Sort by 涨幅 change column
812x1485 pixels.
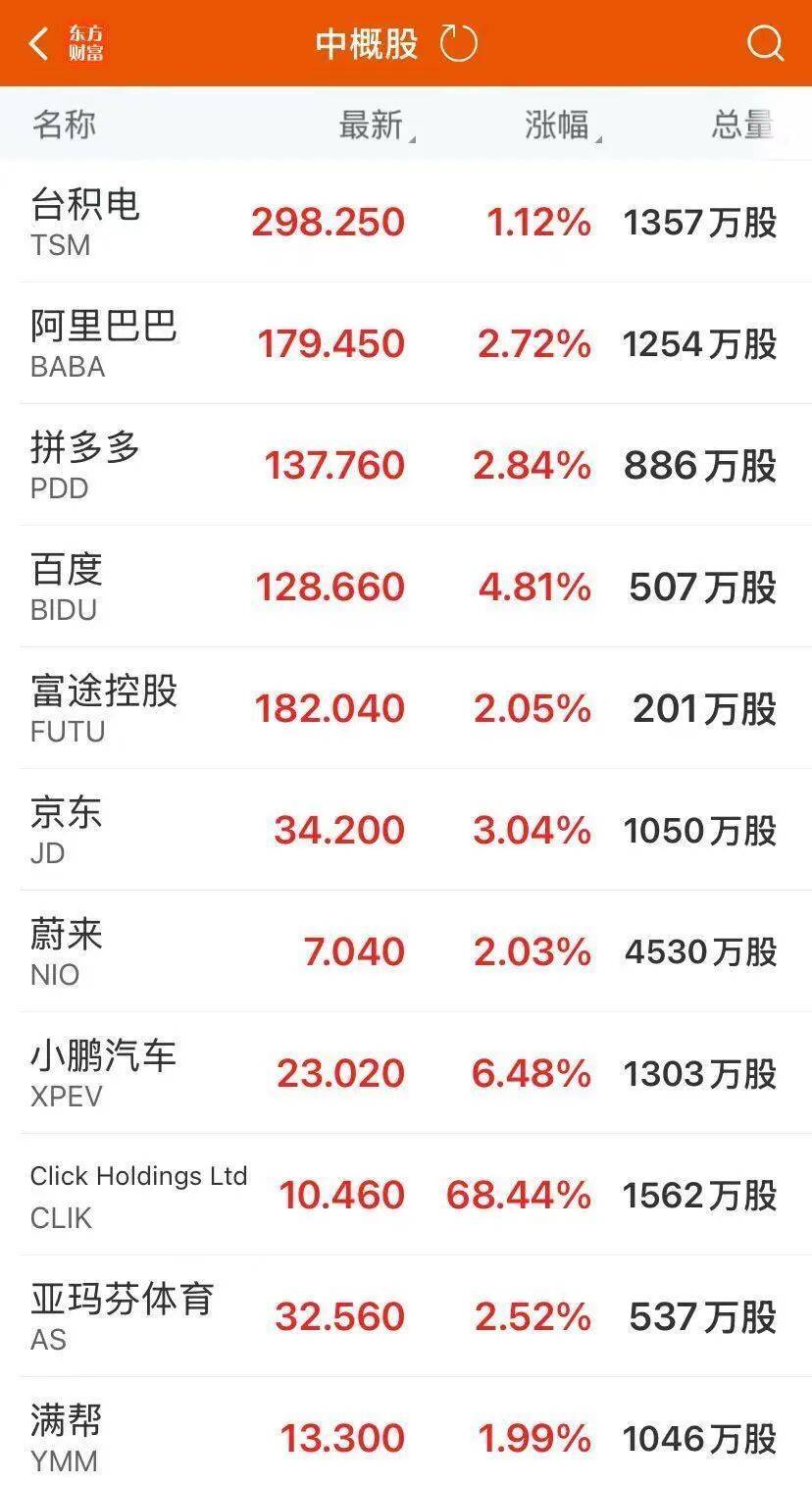pos(559,126)
